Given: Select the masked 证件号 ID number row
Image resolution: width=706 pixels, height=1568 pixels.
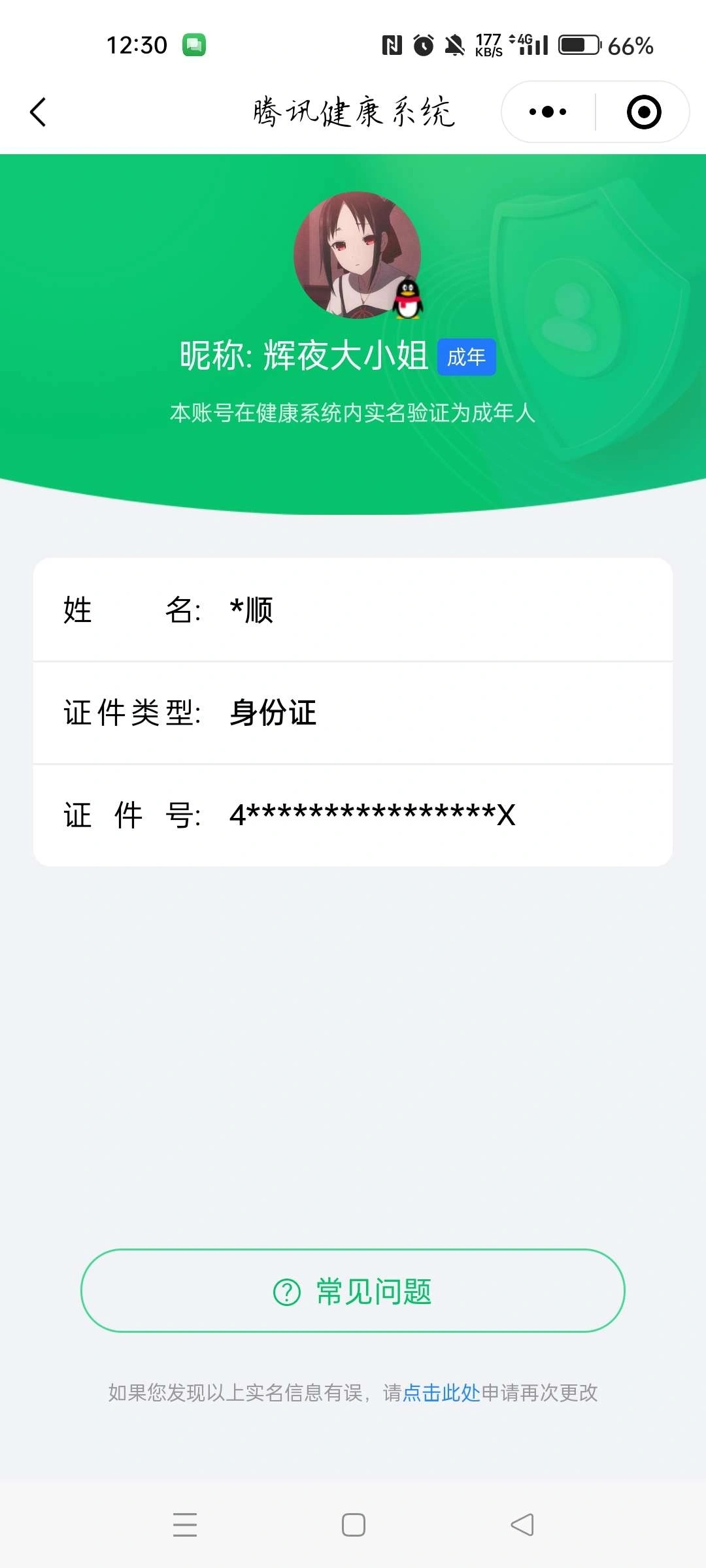Looking at the screenshot, I should pos(353,814).
